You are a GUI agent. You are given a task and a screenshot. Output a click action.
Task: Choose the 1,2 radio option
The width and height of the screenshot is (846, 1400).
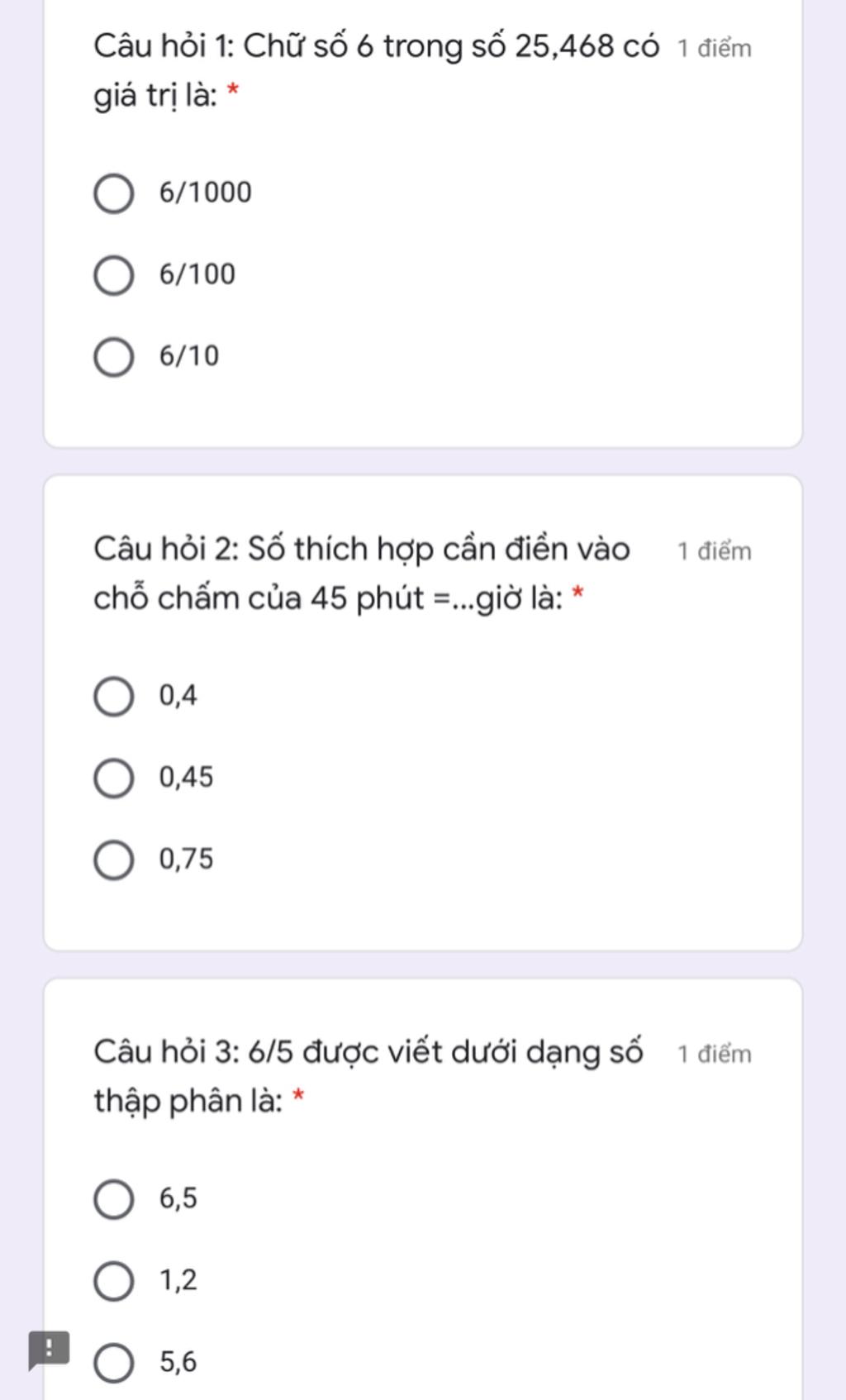point(114,1281)
